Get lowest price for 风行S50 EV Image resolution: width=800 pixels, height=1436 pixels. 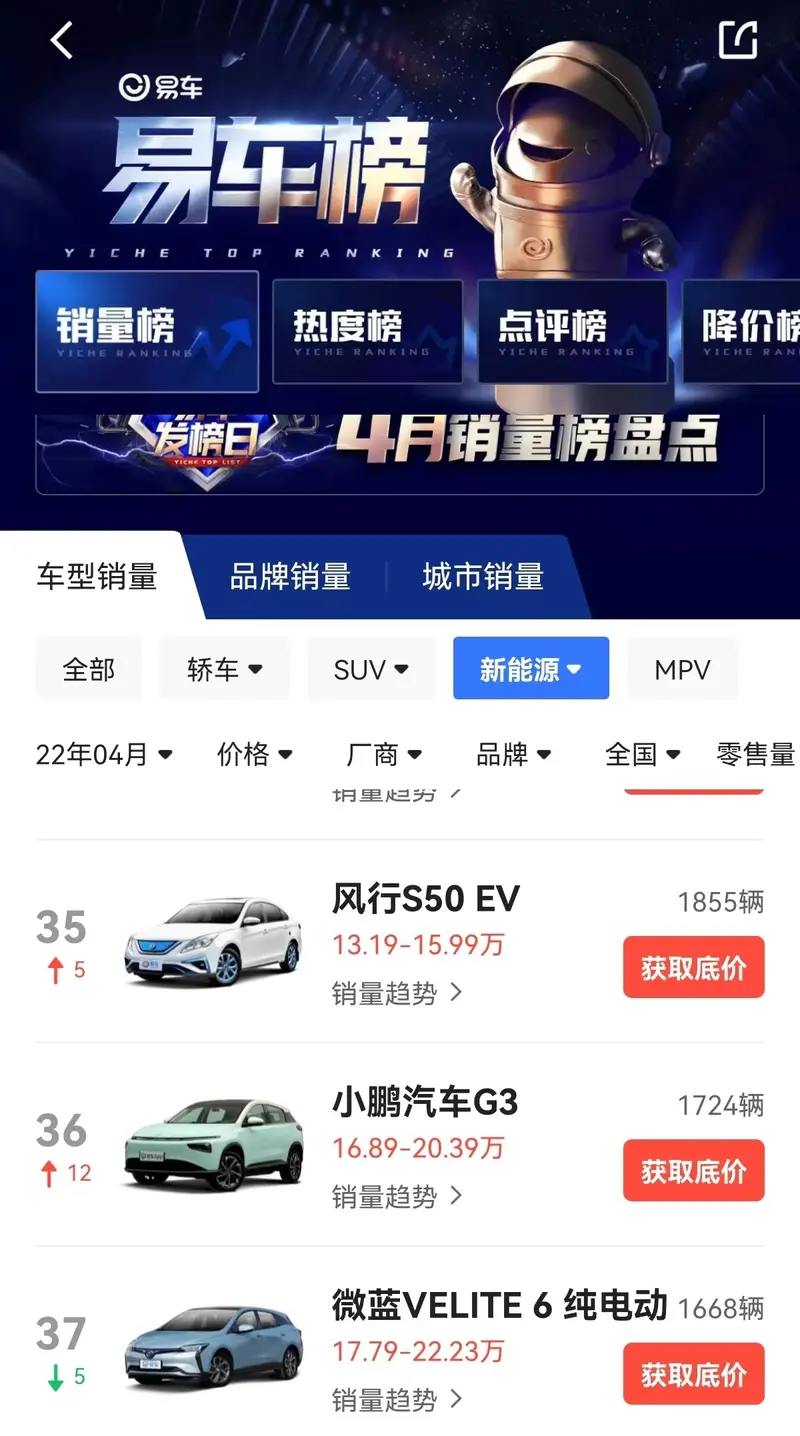point(693,967)
